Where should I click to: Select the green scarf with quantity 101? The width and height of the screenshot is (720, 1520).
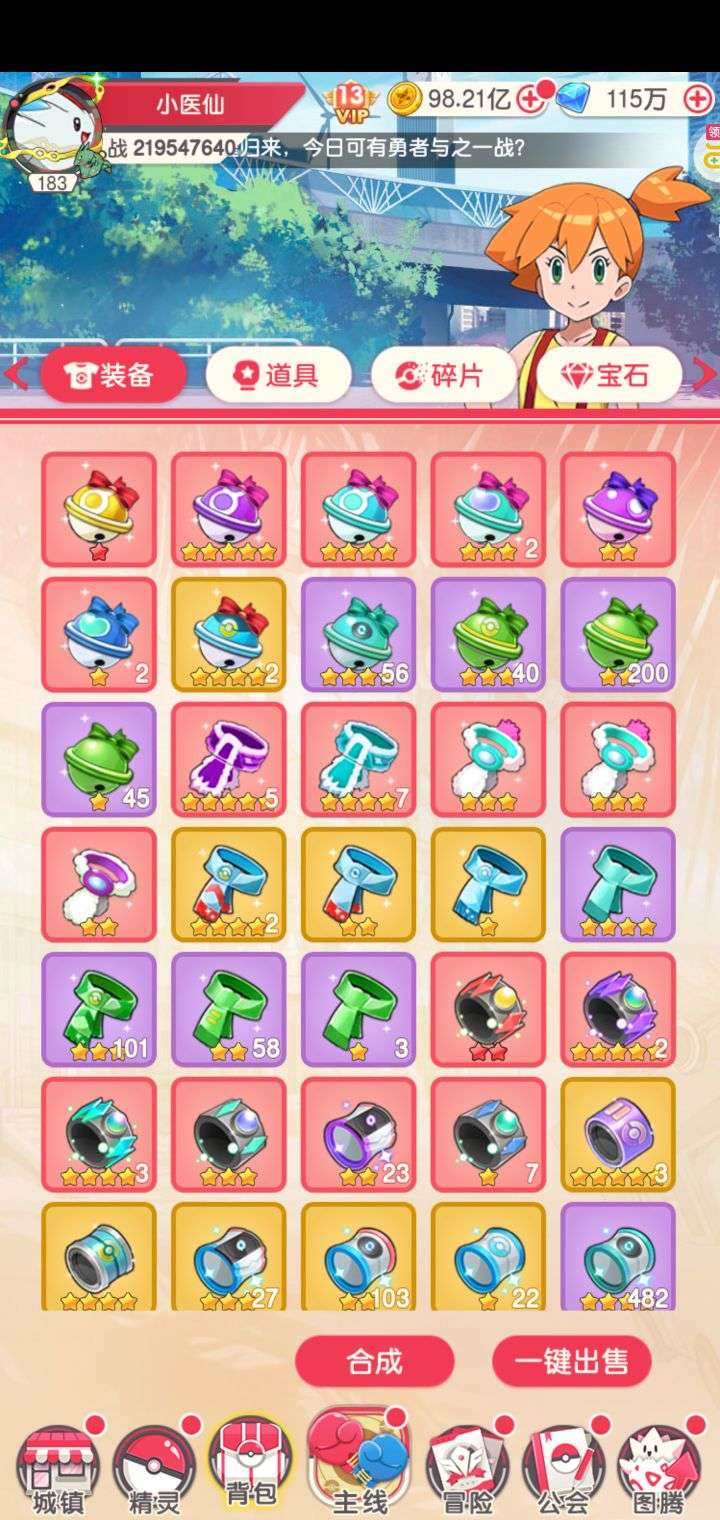coord(99,1010)
